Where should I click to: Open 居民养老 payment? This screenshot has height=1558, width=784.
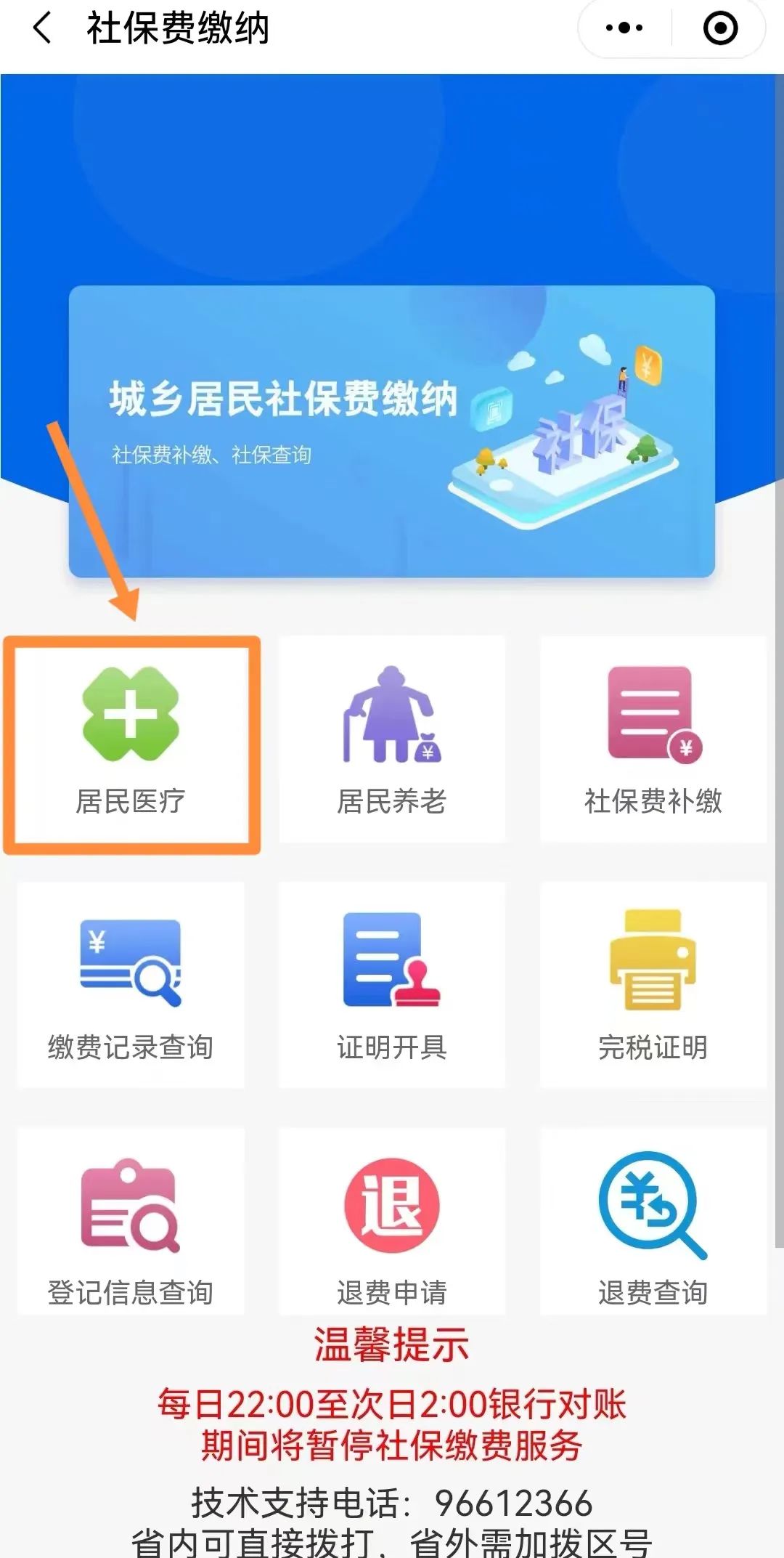[x=392, y=739]
